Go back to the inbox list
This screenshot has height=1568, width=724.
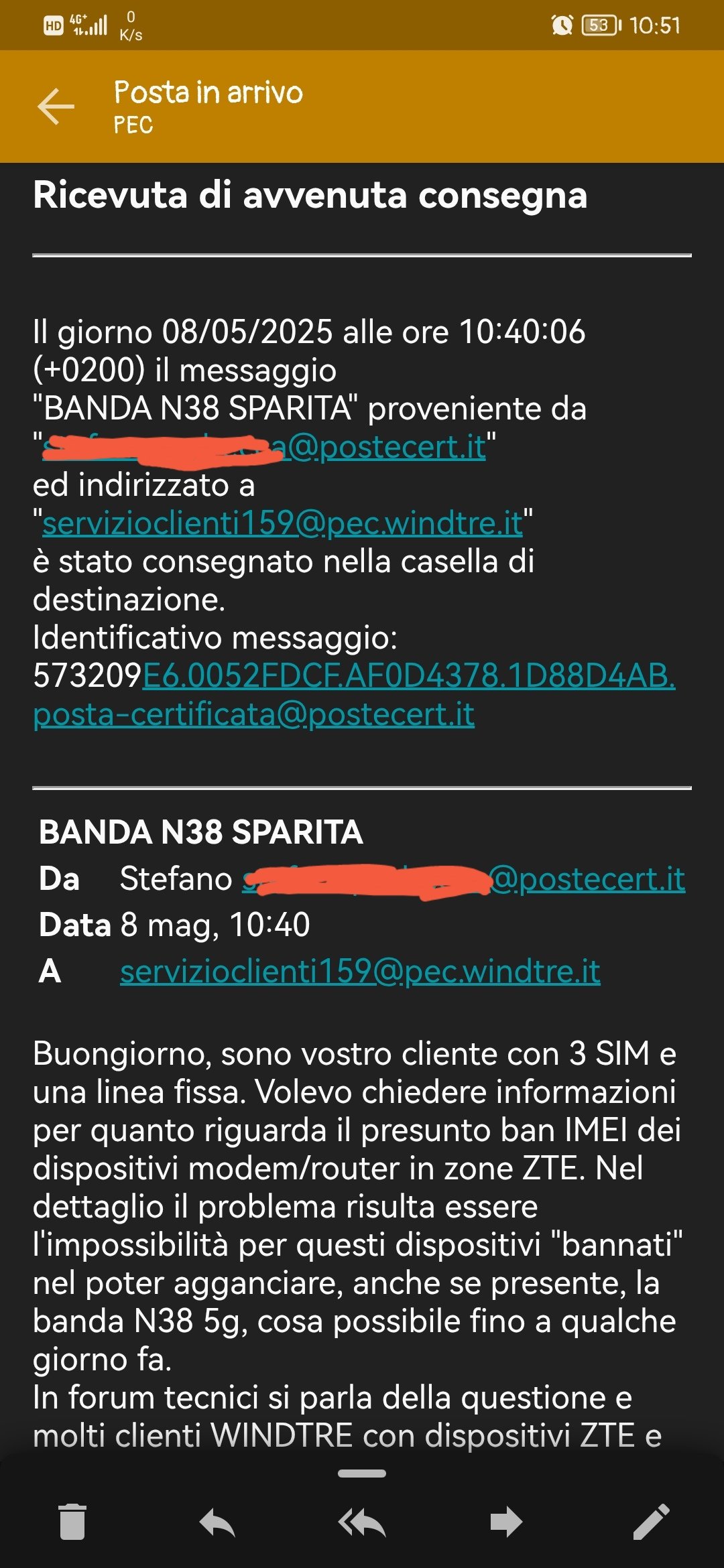[x=56, y=107]
